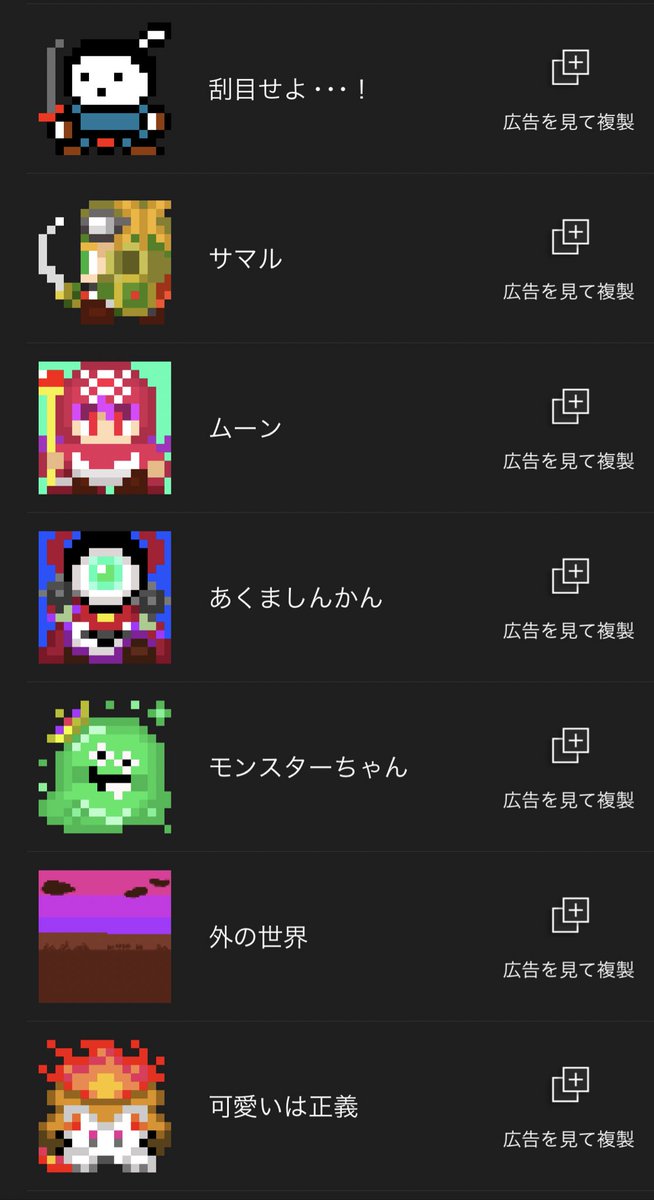Select the サマル list row

[246, 259]
